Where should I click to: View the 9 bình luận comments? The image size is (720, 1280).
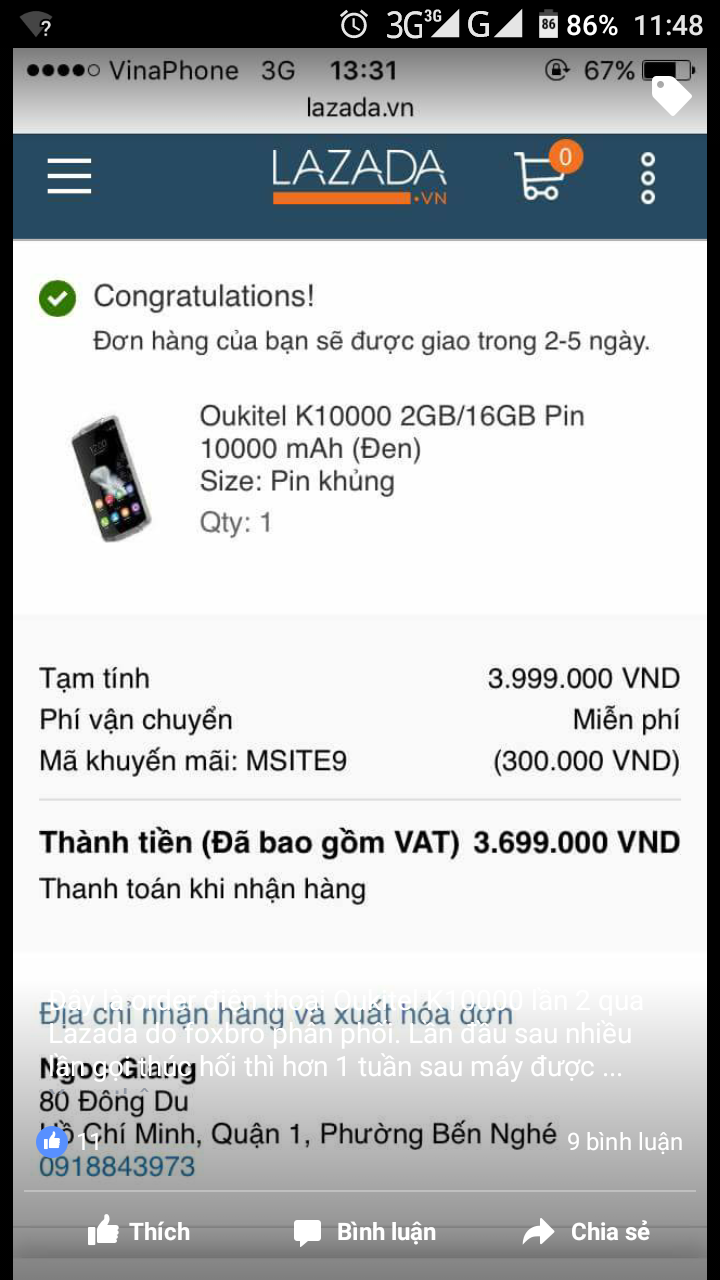(x=624, y=1141)
